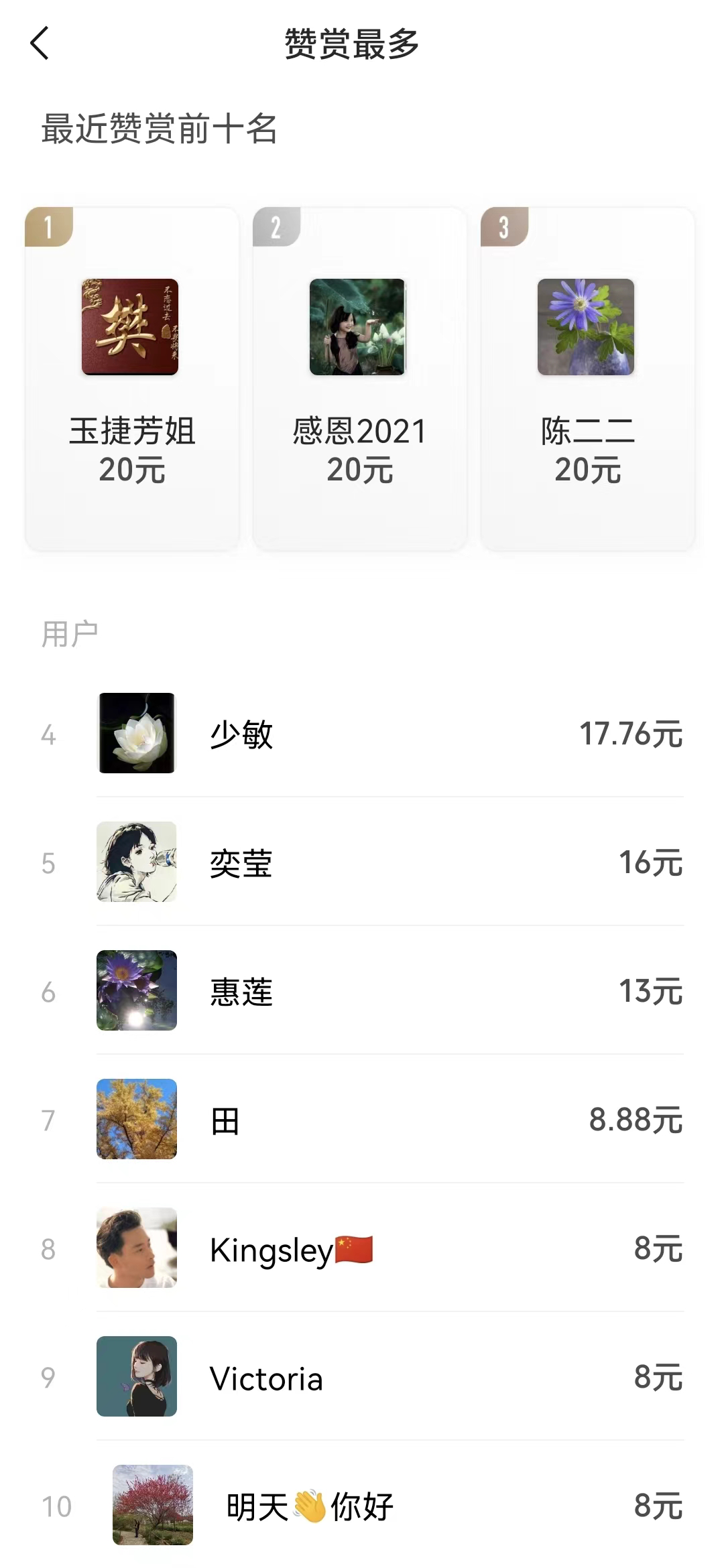Image resolution: width=724 pixels, height=1568 pixels.
Task: Open the rank 2 card 感恩2021
Action: [x=359, y=379]
